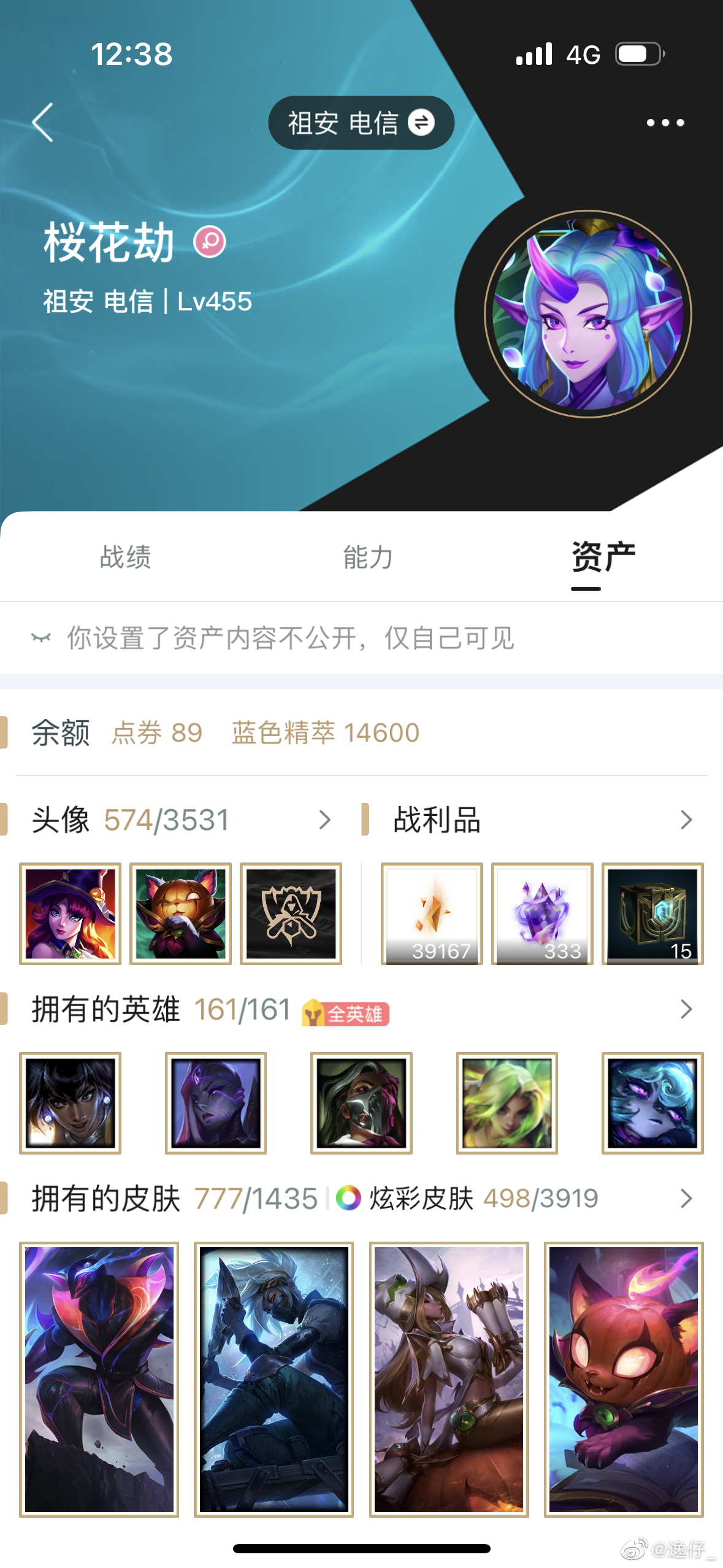Open the green-haired champion portrait
This screenshot has width=723, height=1568.
507,1103
